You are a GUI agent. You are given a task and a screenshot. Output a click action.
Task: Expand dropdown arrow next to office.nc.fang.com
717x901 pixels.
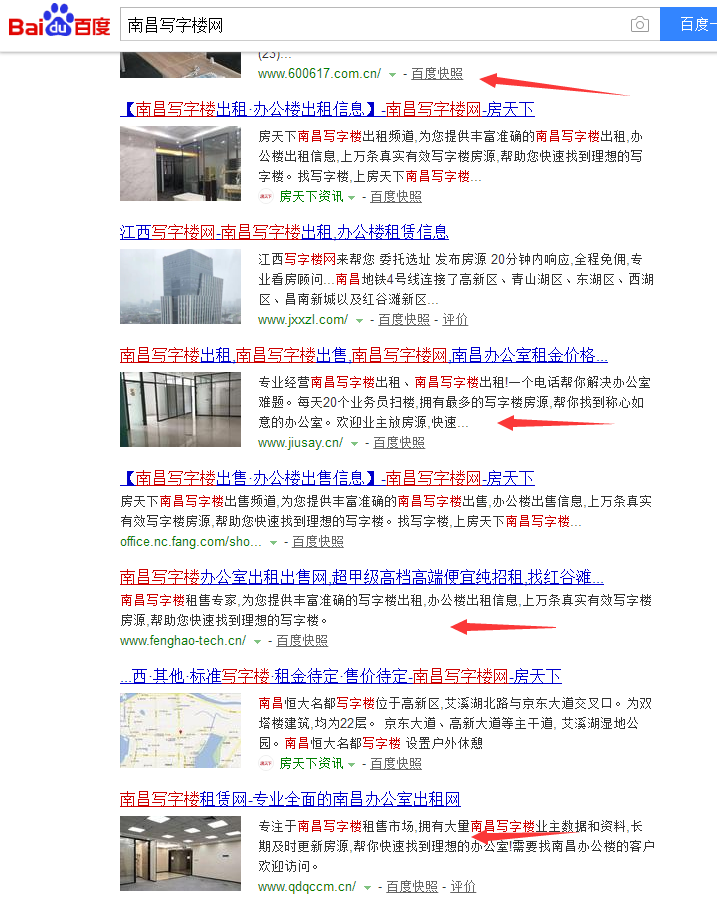[273, 542]
